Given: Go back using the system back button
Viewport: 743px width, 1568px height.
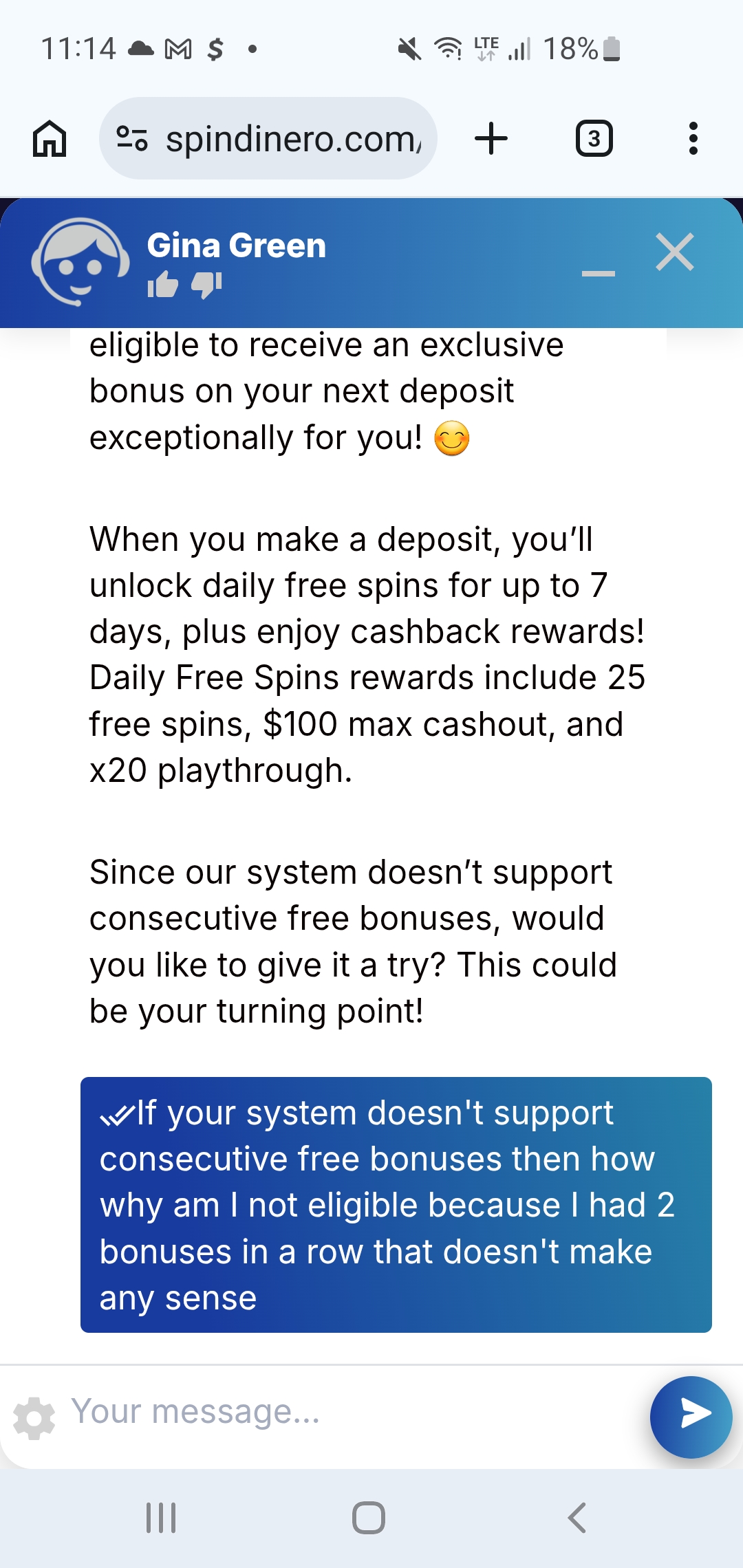Looking at the screenshot, I should 577,1518.
